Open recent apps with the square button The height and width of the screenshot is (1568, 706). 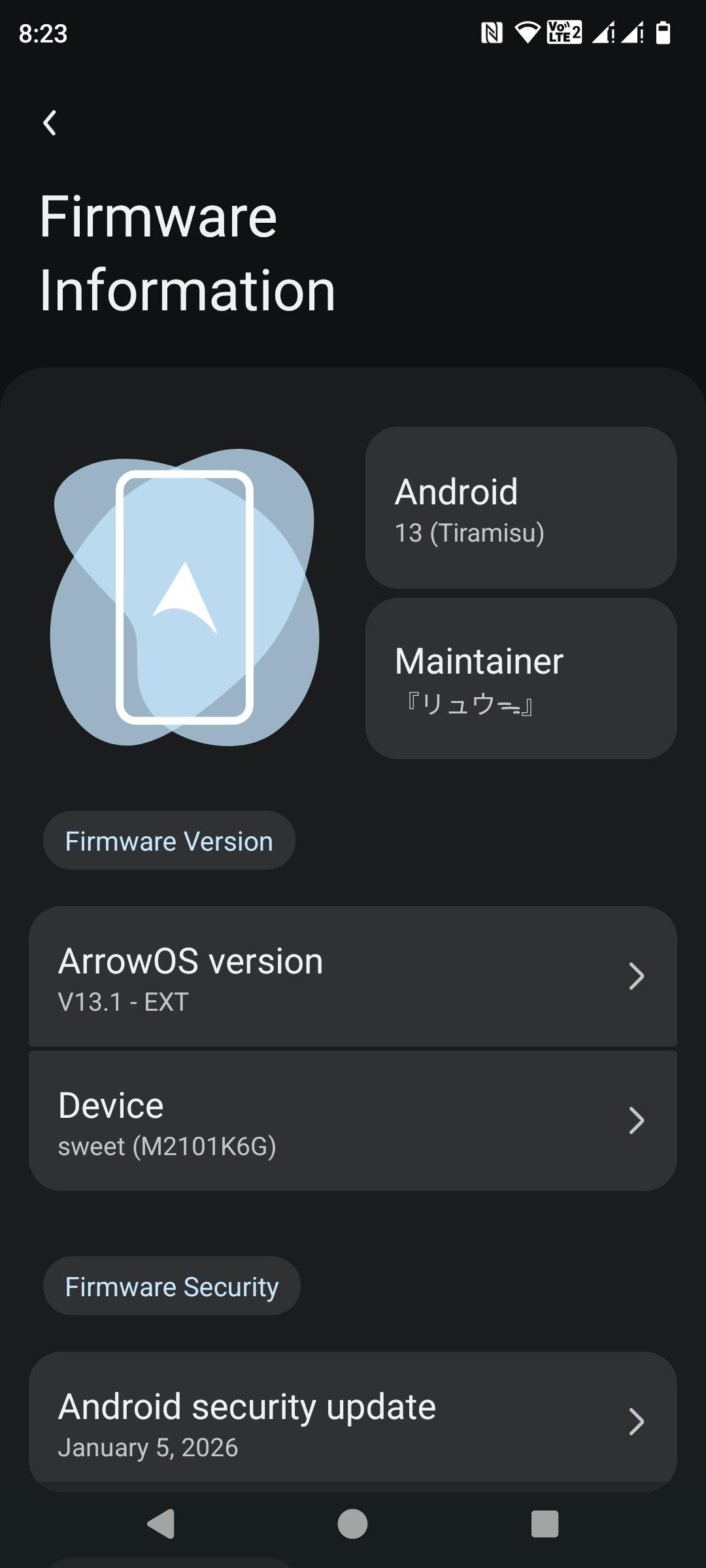click(545, 1524)
